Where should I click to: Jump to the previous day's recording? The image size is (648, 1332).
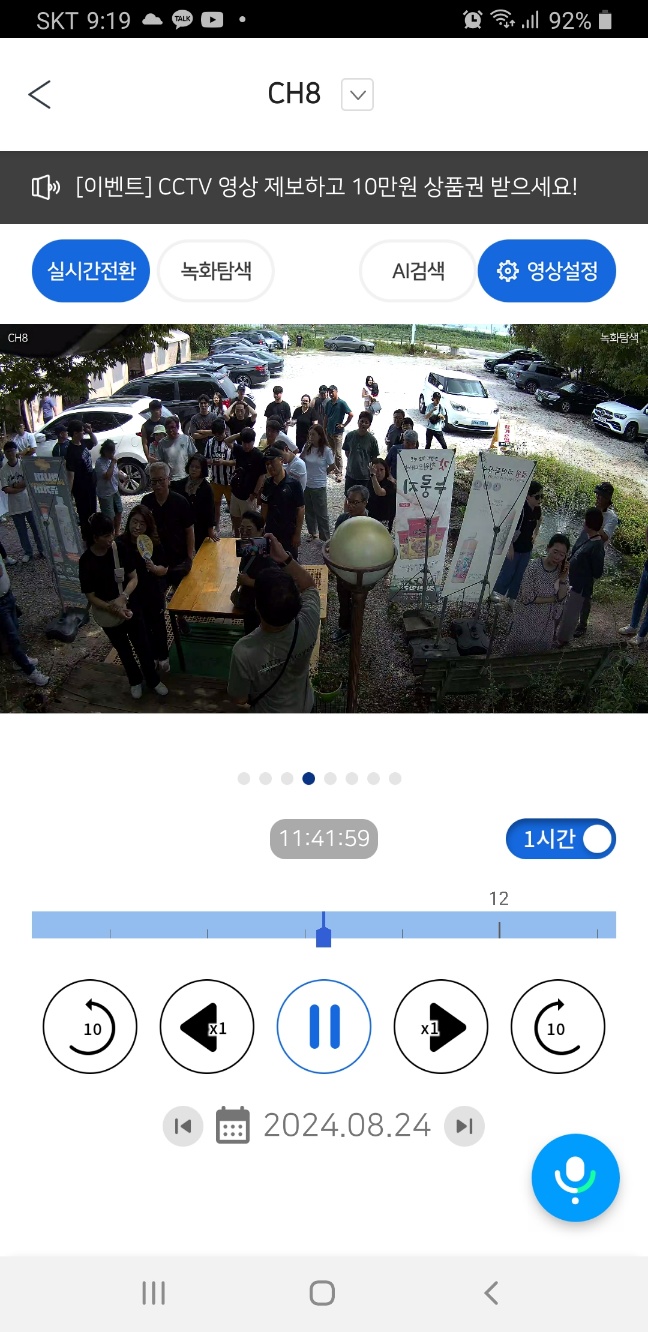click(x=183, y=1126)
